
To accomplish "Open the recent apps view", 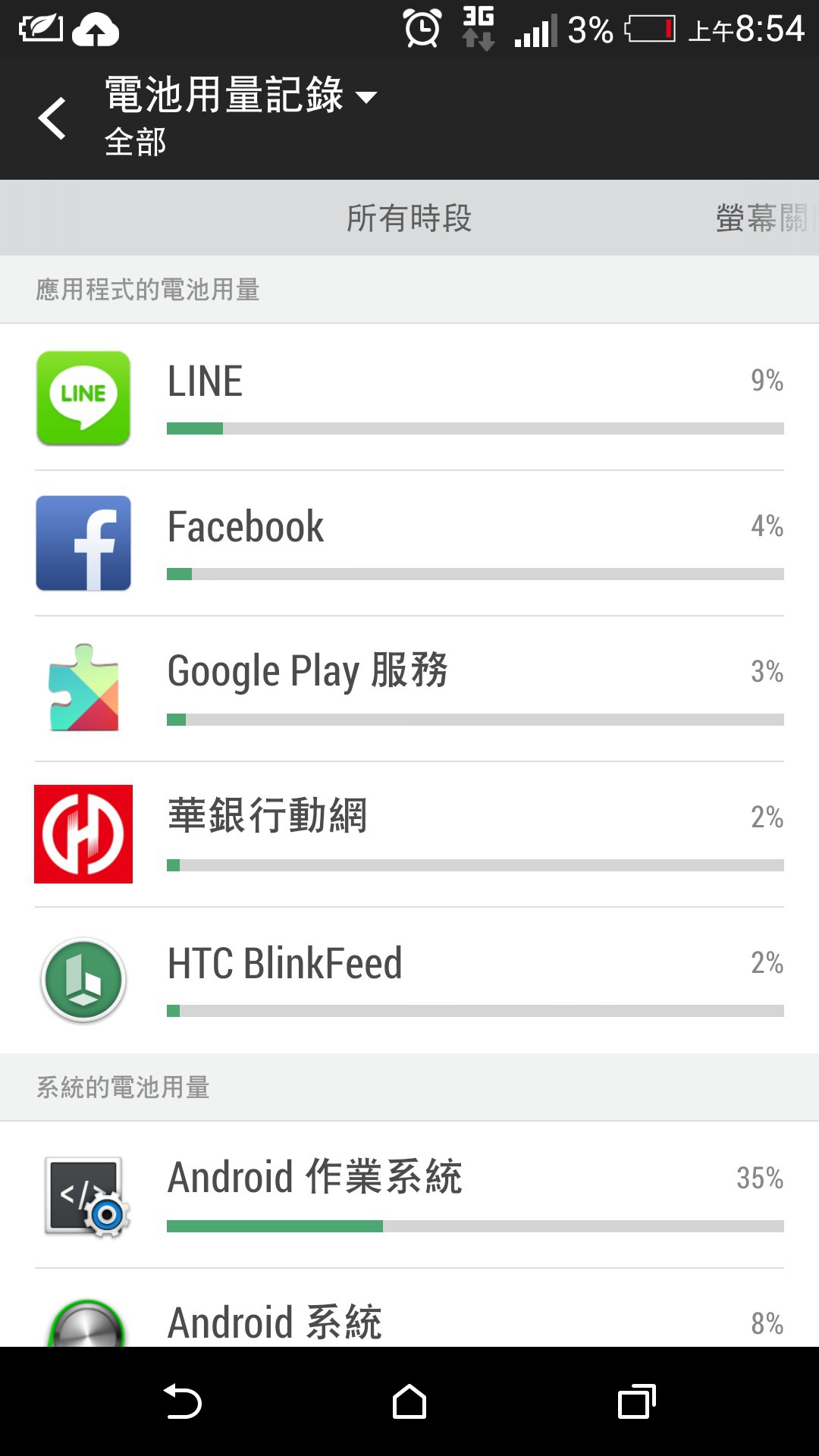I will pyautogui.click(x=637, y=1401).
